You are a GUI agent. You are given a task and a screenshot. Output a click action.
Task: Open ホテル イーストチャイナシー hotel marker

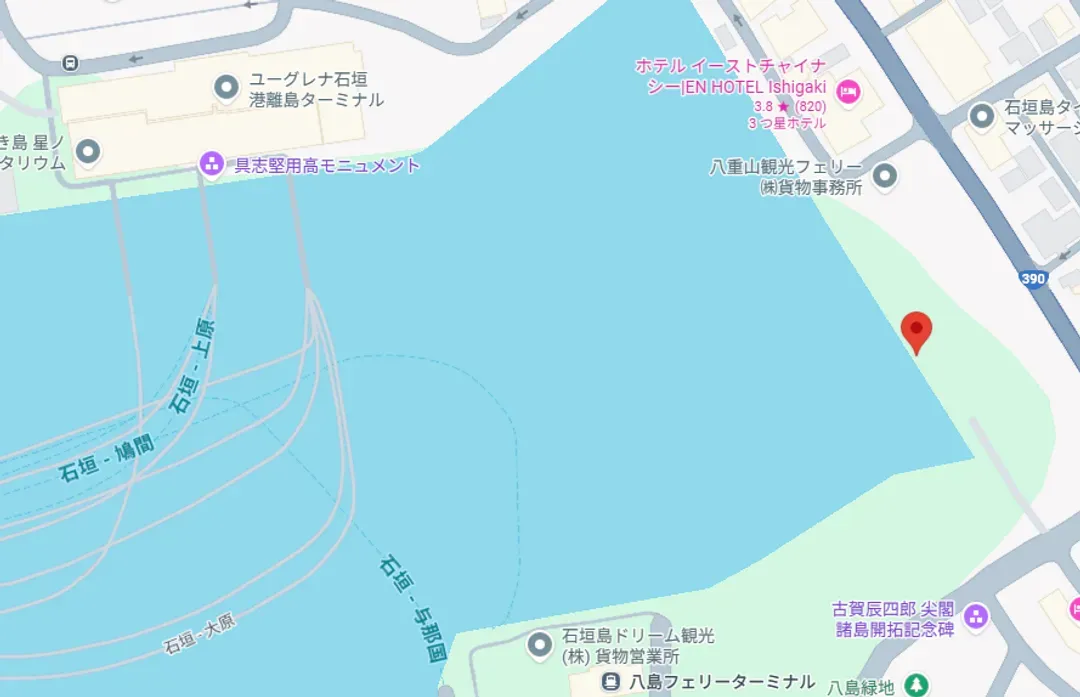(848, 93)
